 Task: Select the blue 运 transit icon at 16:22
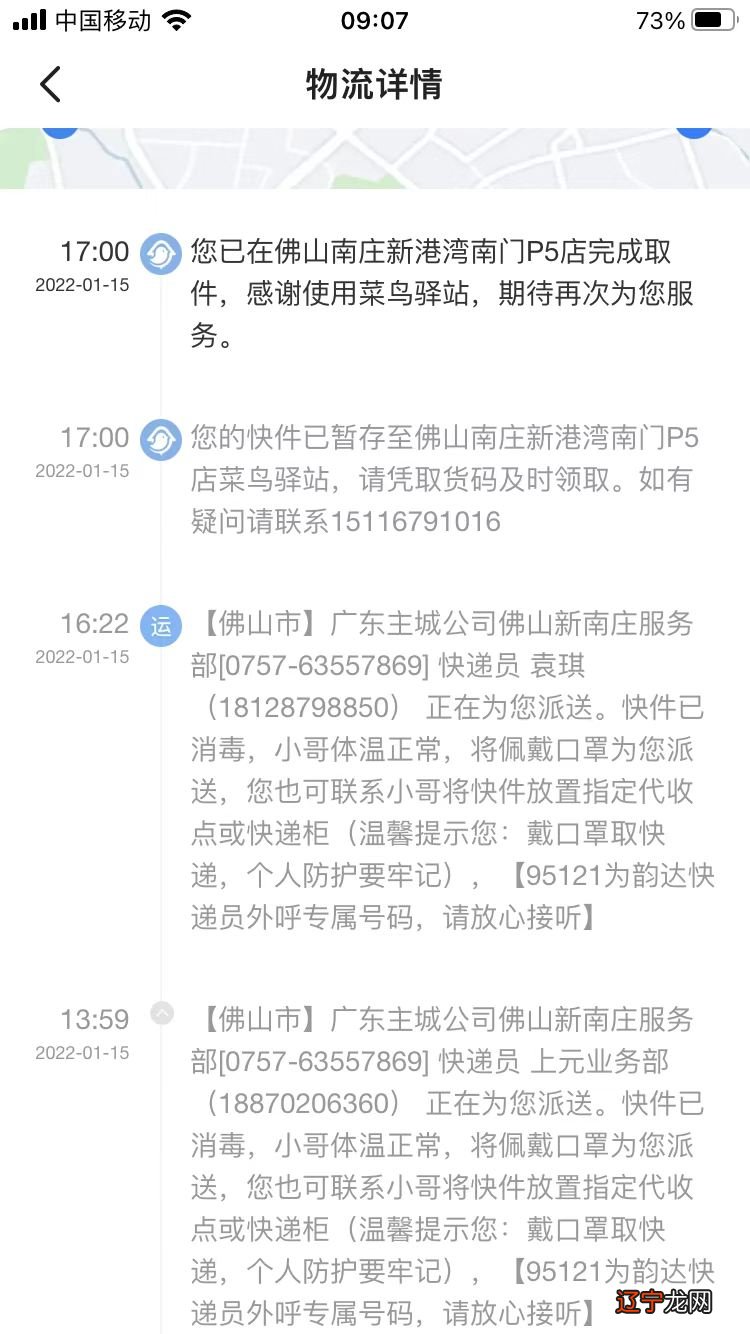pyautogui.click(x=160, y=626)
